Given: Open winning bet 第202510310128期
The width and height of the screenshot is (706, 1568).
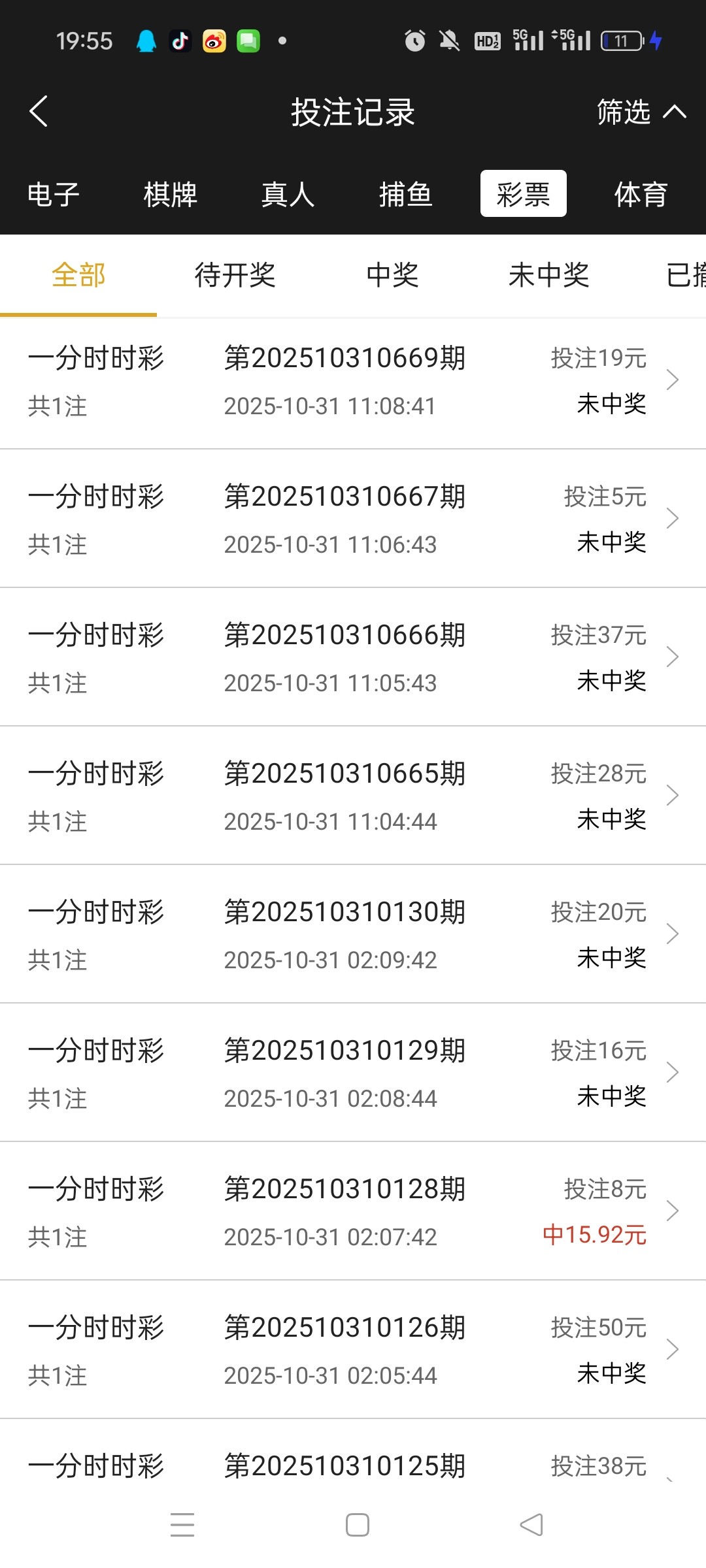Looking at the screenshot, I should [x=353, y=1212].
